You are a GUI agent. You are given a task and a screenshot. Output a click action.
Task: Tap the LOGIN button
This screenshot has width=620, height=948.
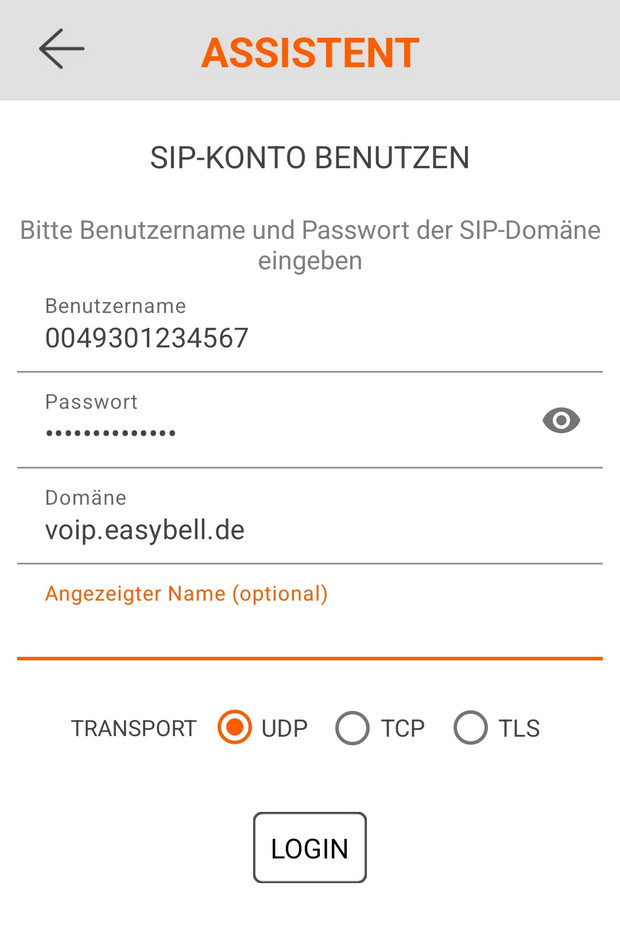pos(310,848)
